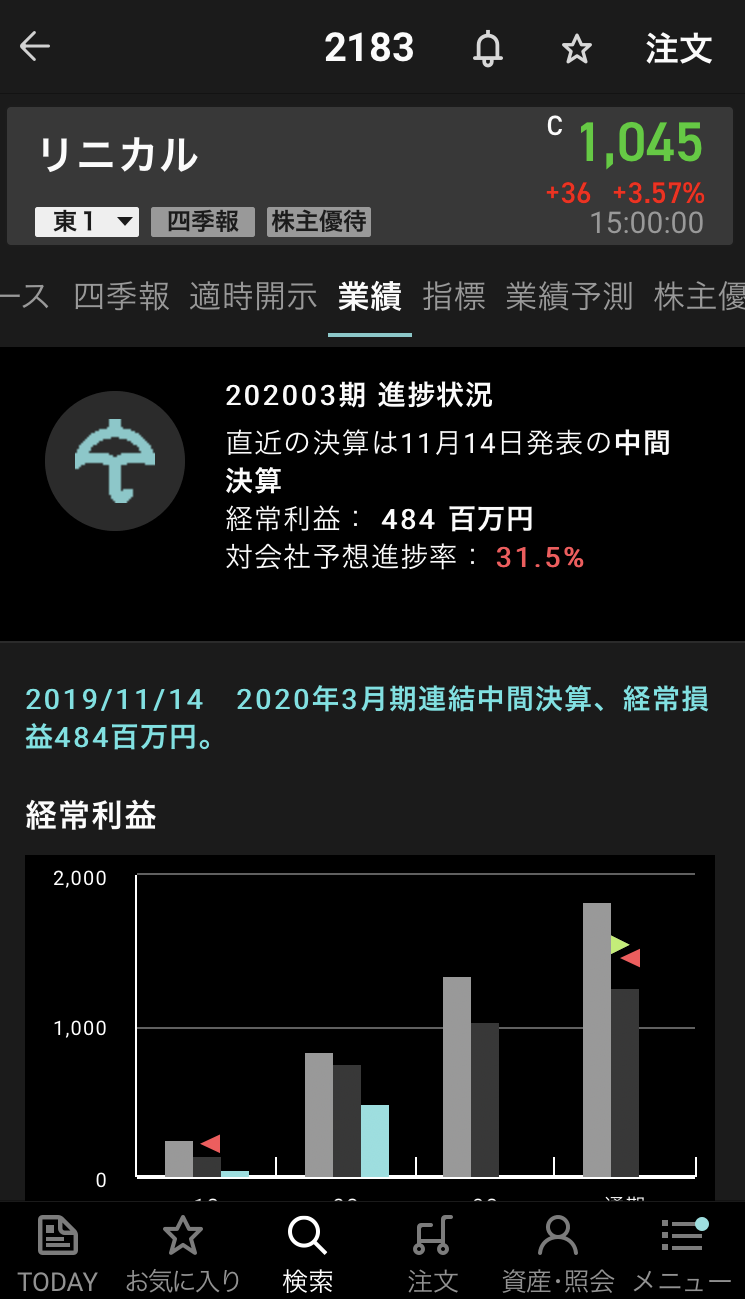Open the 株主優待 badge
Image resolution: width=745 pixels, height=1299 pixels.
(x=319, y=221)
